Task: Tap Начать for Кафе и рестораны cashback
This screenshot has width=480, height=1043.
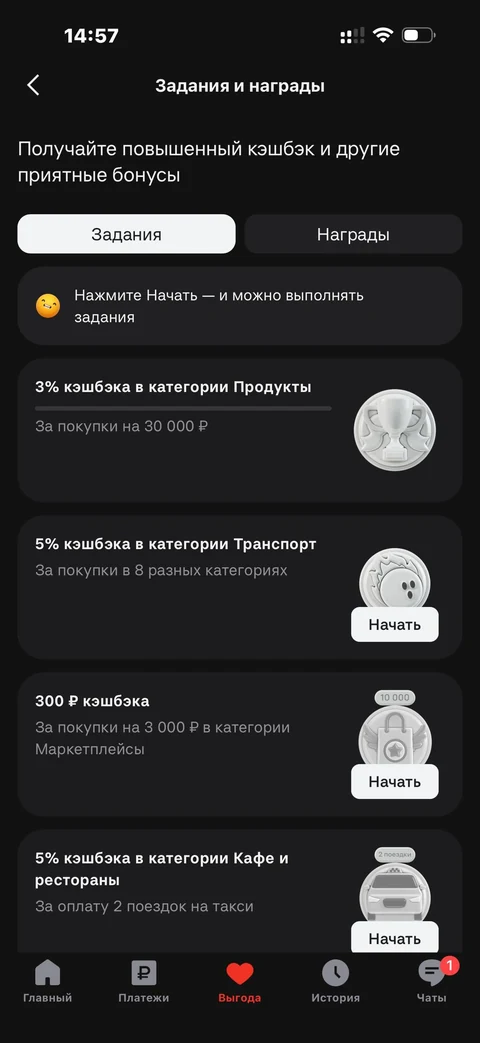Action: pyautogui.click(x=395, y=938)
